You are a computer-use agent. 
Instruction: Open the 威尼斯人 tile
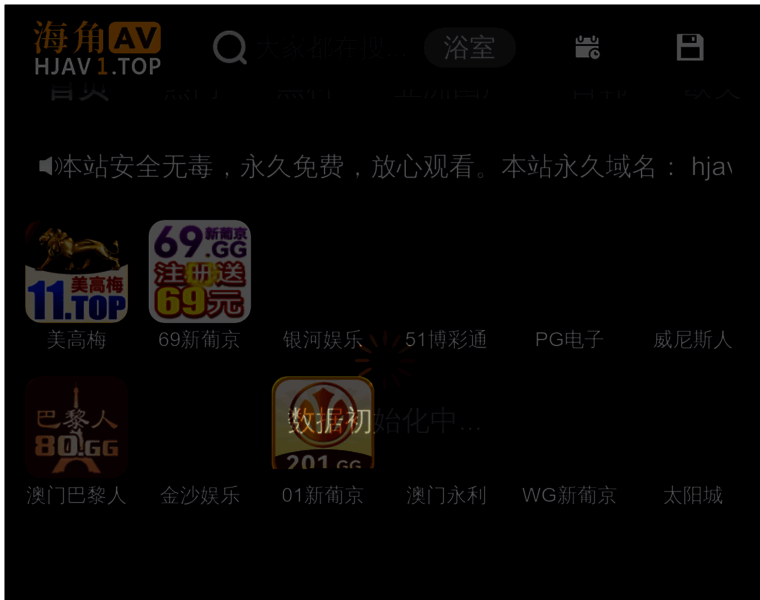tap(692, 272)
